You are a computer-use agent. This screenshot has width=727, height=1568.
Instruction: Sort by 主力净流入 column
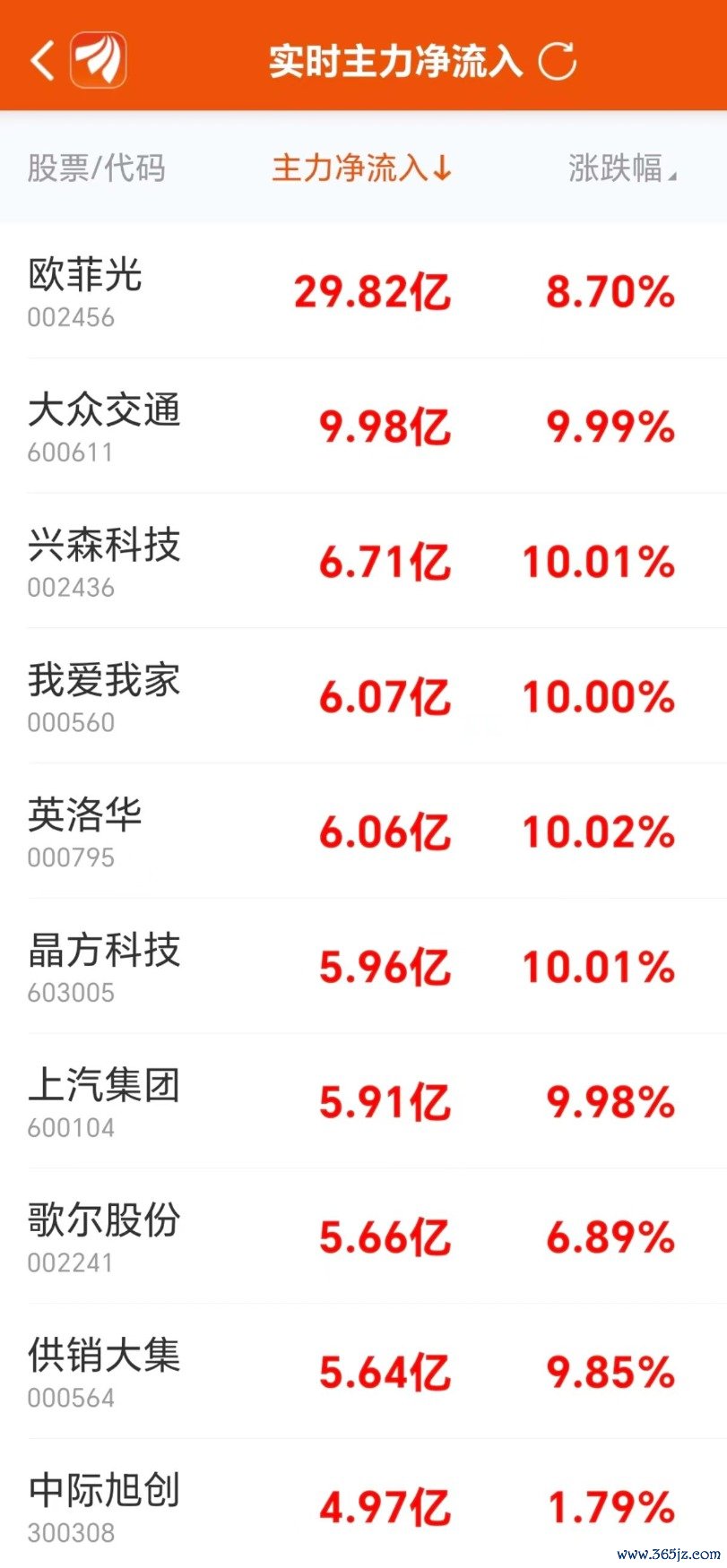[362, 168]
